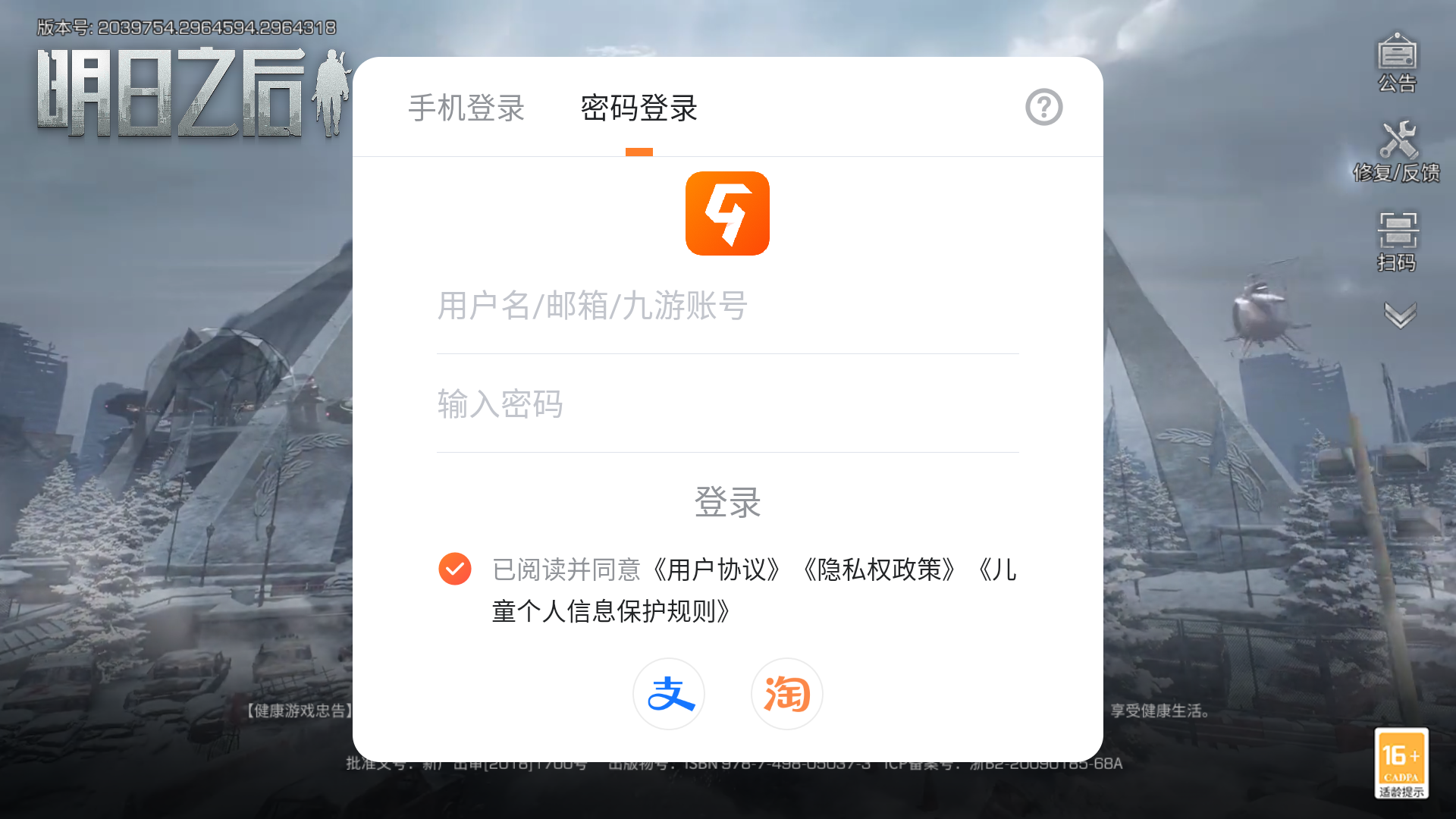
Task: Tap the 登录 button
Action: coord(727,502)
